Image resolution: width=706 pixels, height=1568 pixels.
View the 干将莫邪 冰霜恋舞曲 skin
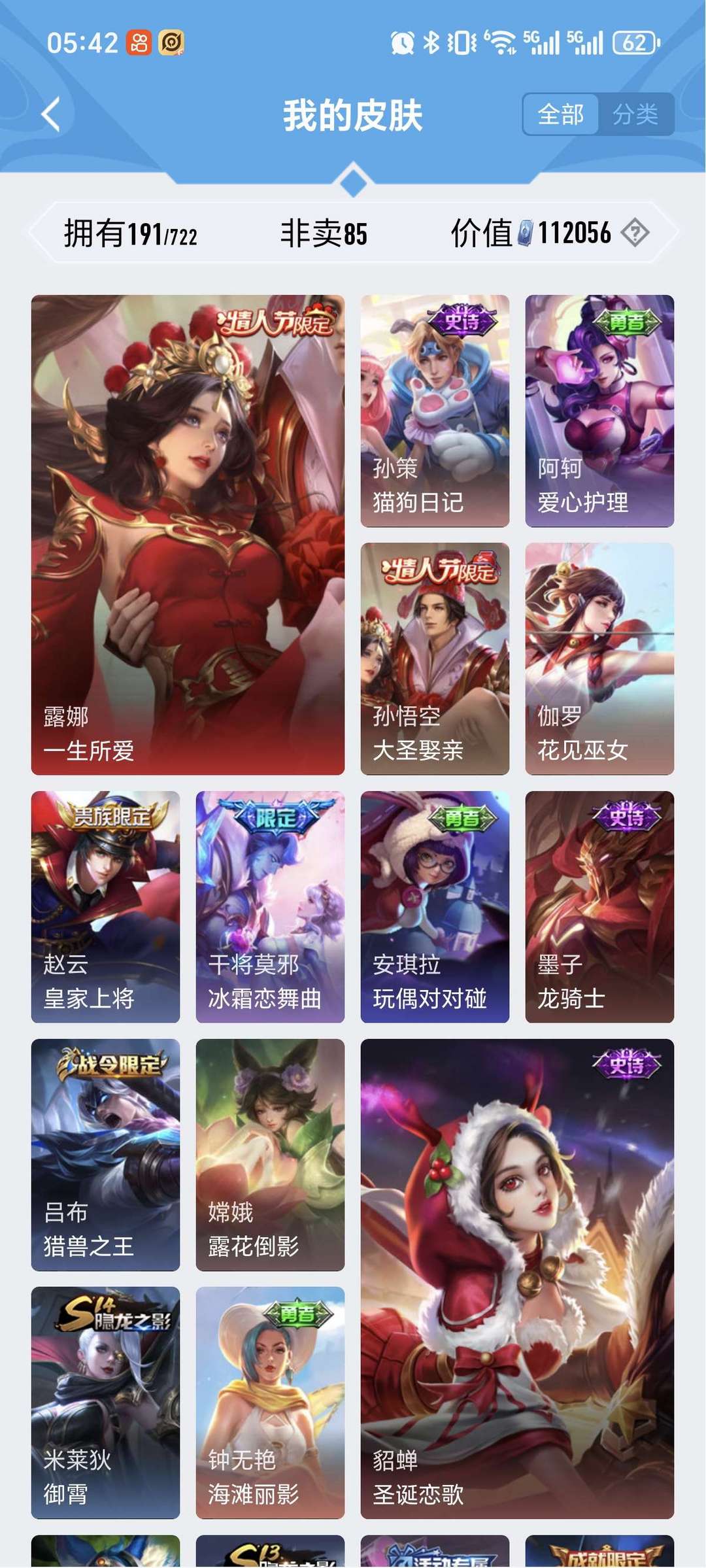pyautogui.click(x=270, y=907)
